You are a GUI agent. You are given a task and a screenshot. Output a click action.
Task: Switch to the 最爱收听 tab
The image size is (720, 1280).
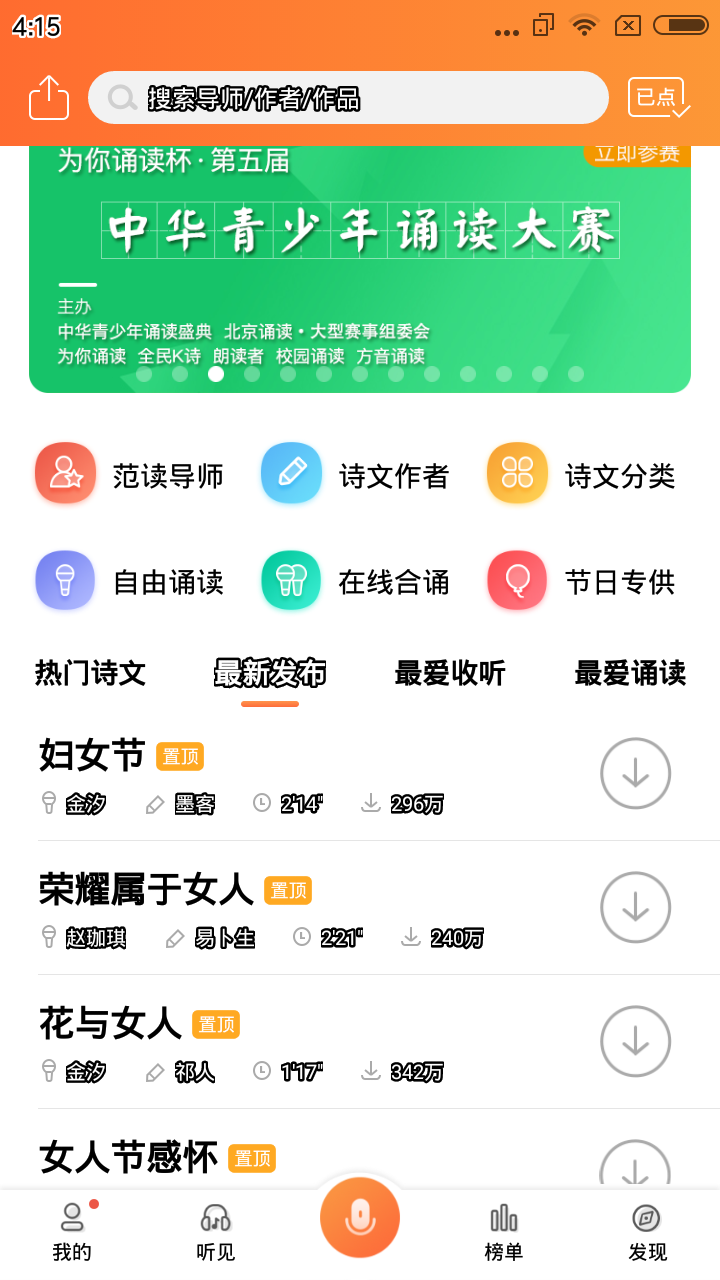coord(450,673)
